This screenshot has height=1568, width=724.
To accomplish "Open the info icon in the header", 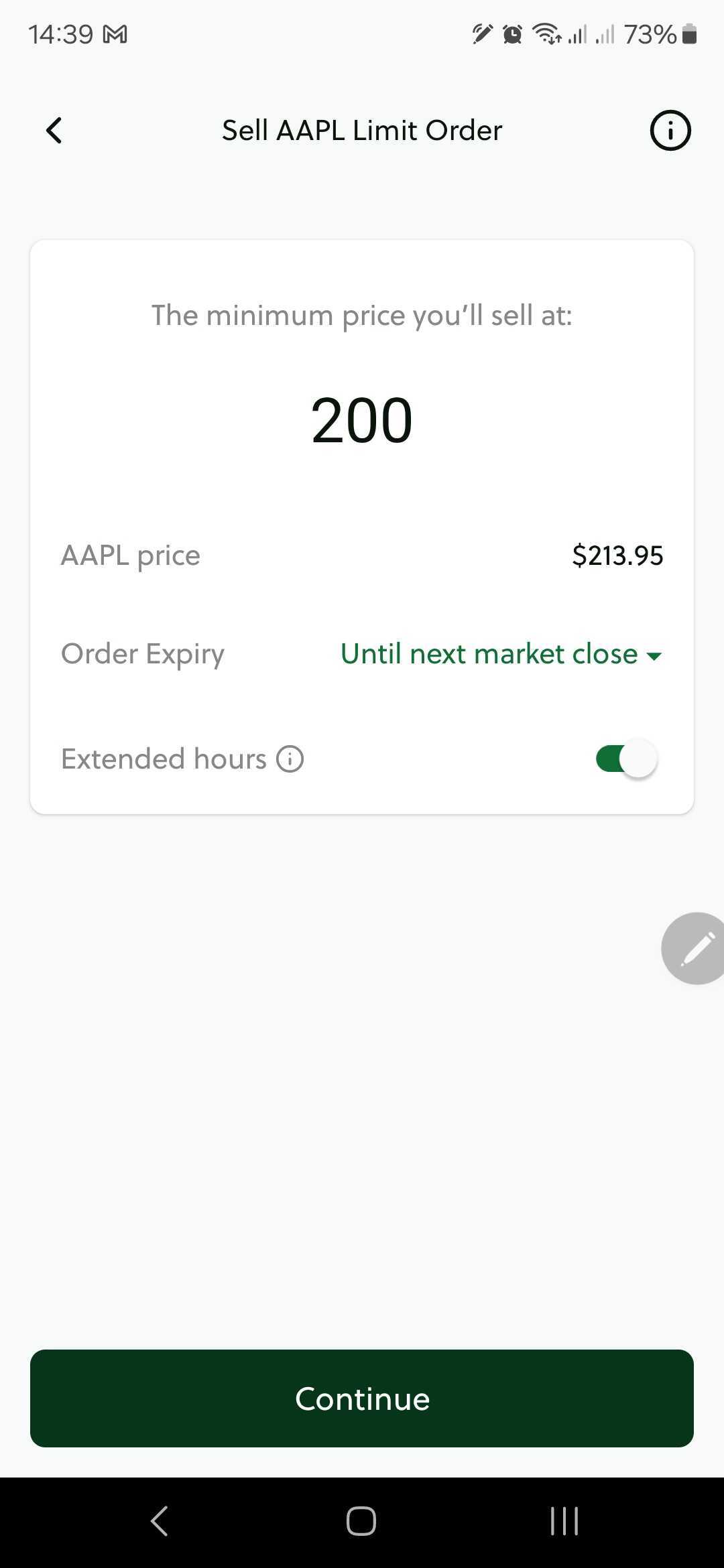I will (x=670, y=130).
